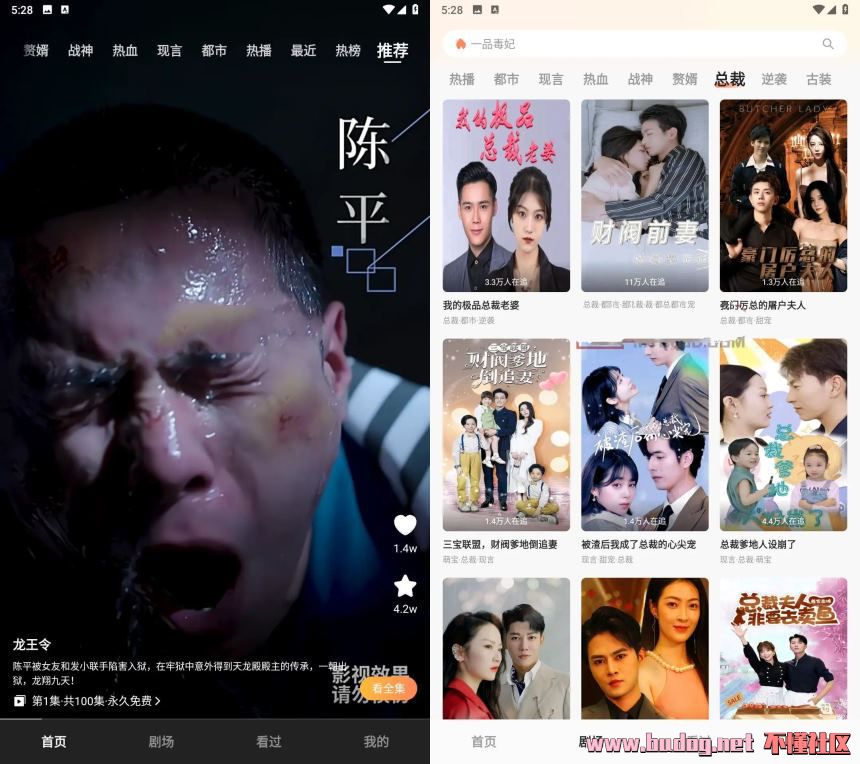Switch to the 剧场 bottom tab
Viewport: 860px width, 764px height.
coord(161,742)
